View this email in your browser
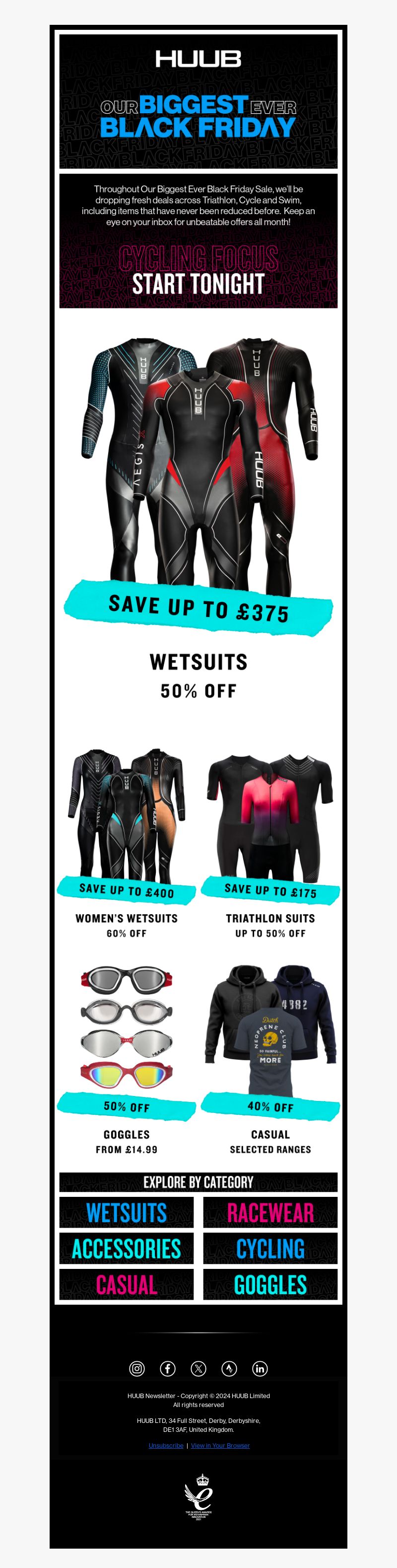Viewport: 397px width, 1568px height. click(220, 1445)
